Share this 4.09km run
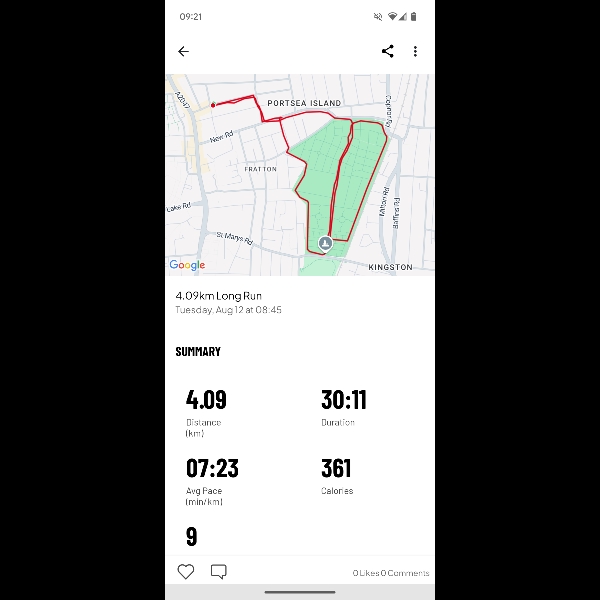 (387, 51)
